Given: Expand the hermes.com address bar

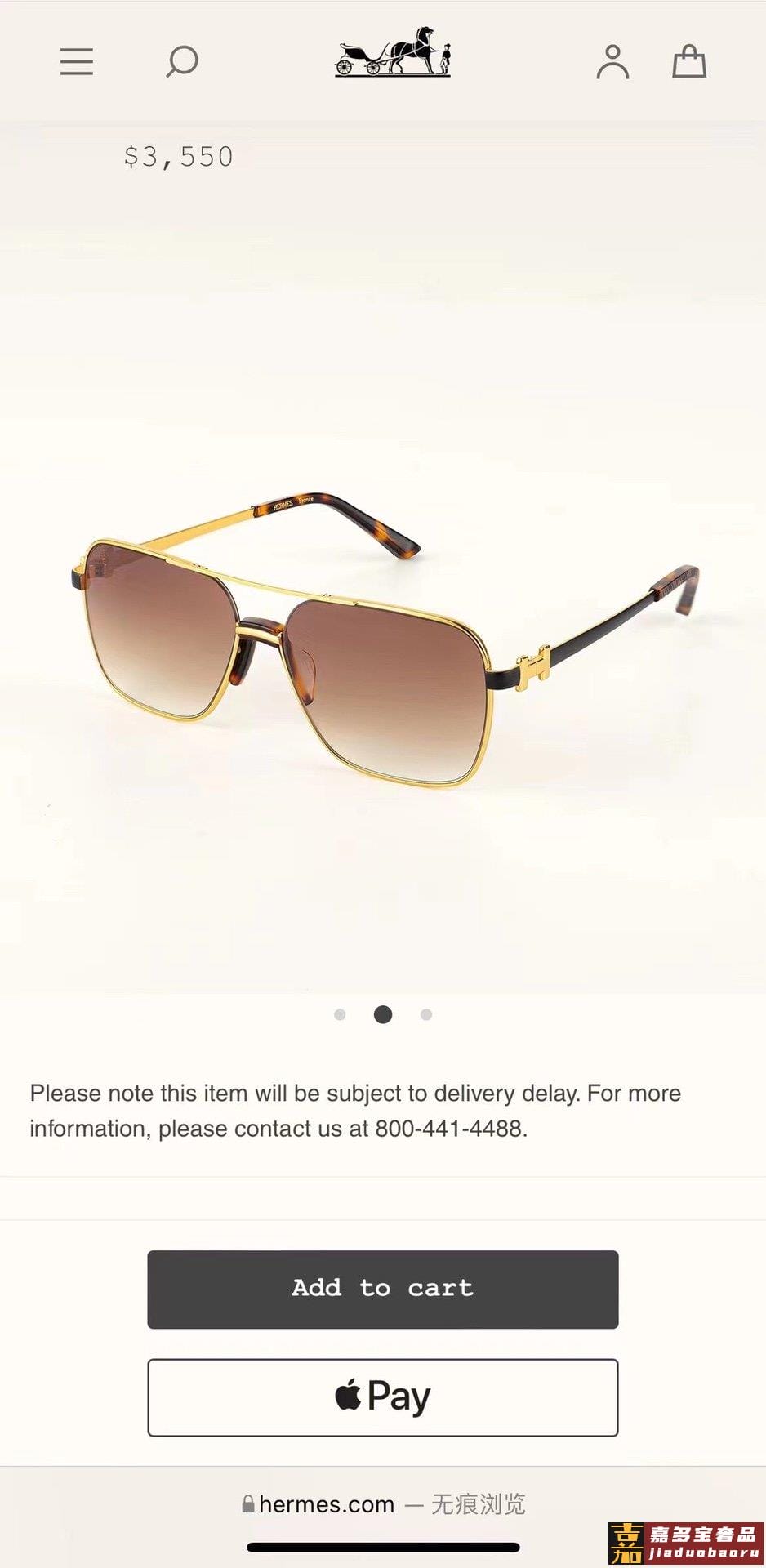Looking at the screenshot, I should 383,1504.
